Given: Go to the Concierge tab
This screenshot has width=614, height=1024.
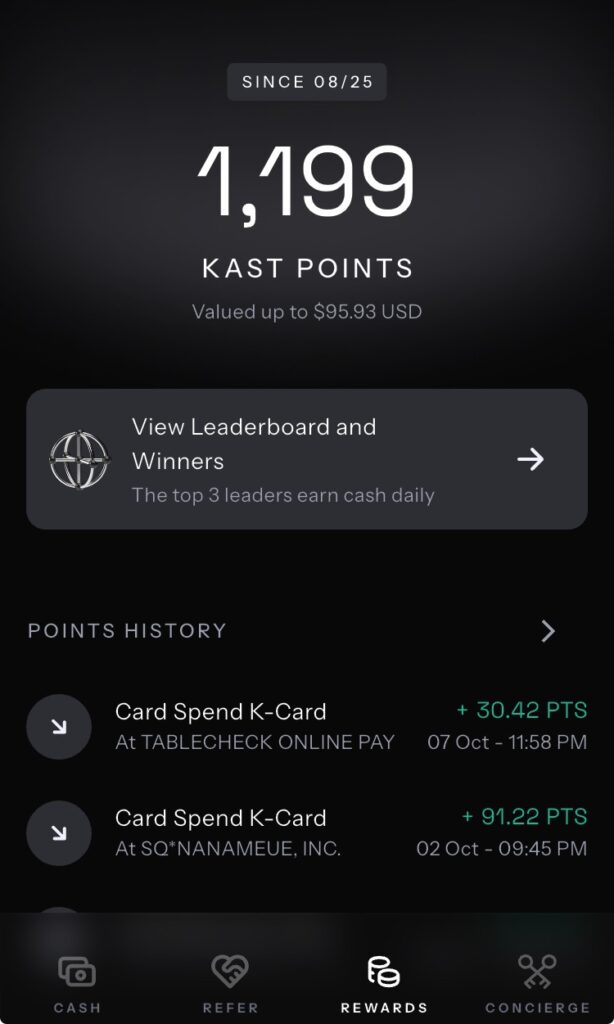Looking at the screenshot, I should tap(537, 982).
